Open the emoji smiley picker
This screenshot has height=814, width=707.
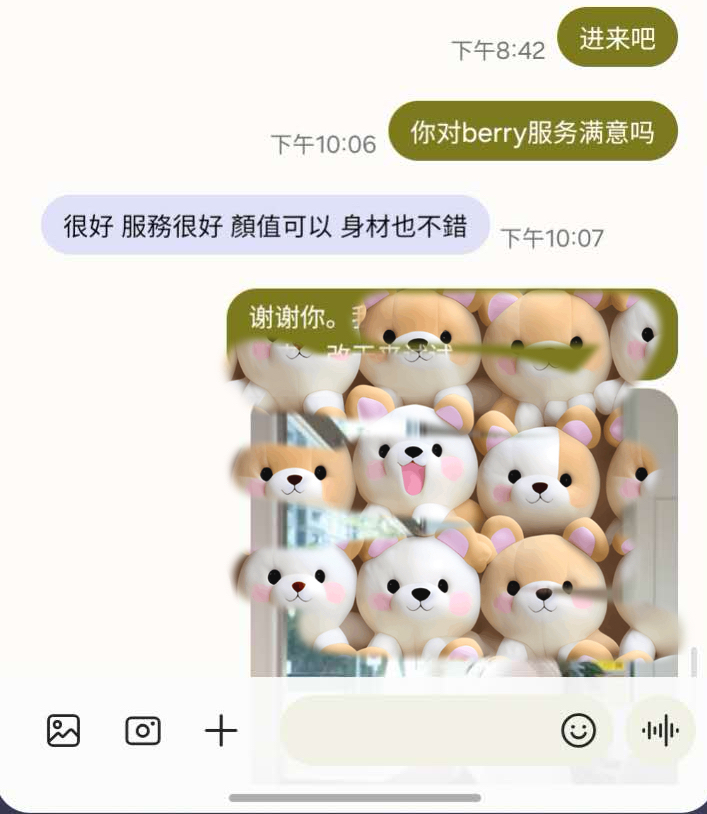pyautogui.click(x=578, y=731)
